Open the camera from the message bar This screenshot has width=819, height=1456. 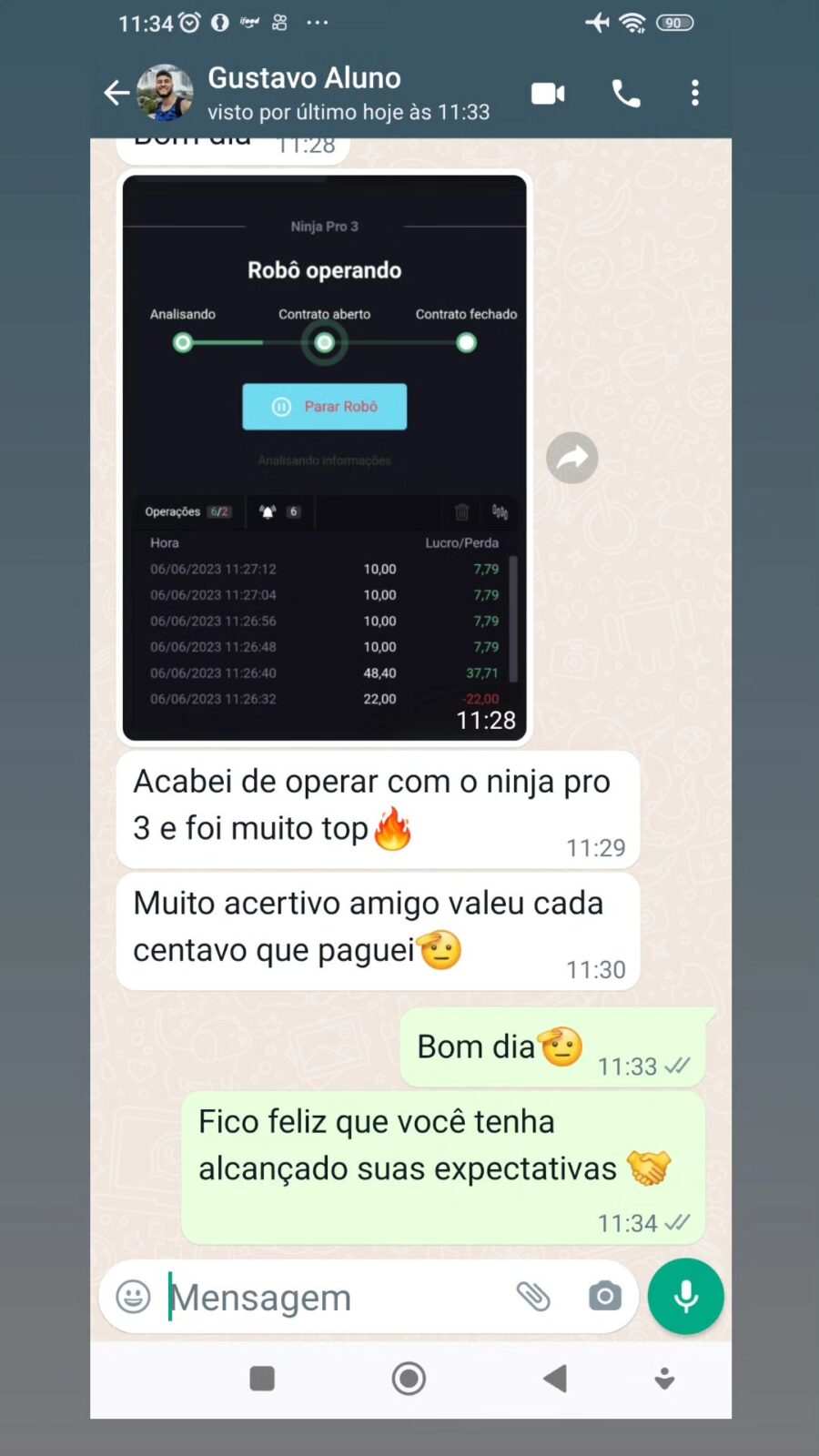(x=604, y=1296)
